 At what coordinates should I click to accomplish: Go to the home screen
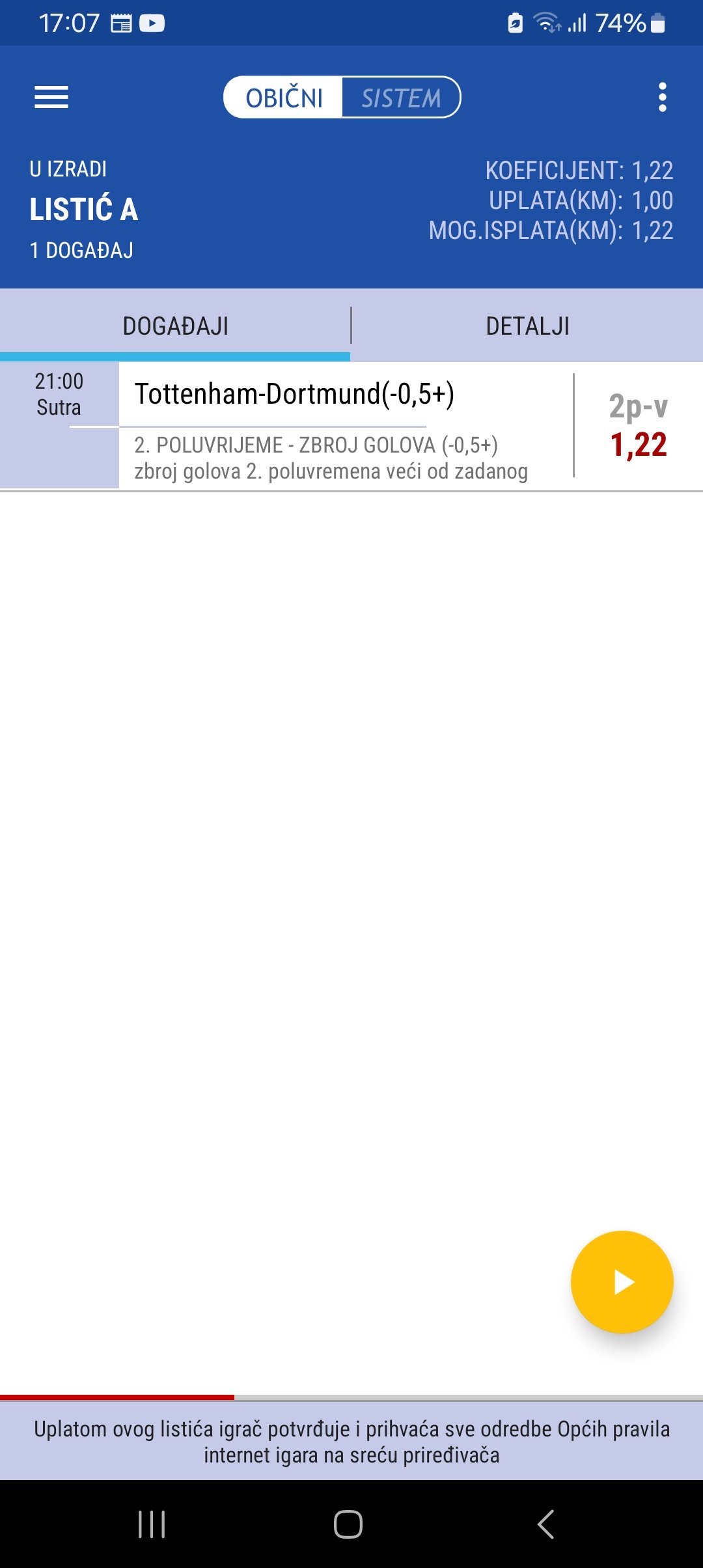(348, 1524)
